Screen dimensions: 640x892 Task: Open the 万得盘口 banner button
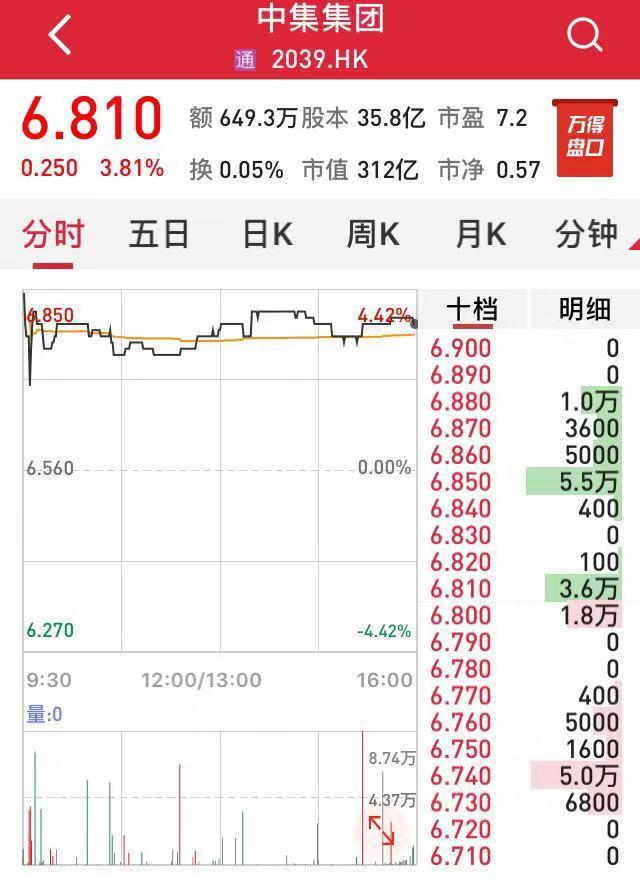tap(585, 137)
